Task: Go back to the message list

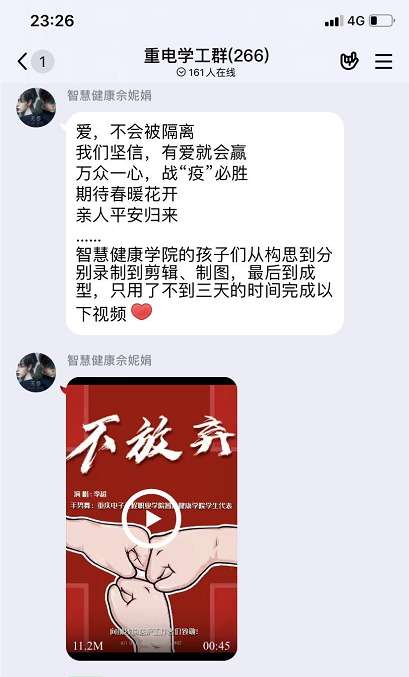Action: tap(23, 62)
